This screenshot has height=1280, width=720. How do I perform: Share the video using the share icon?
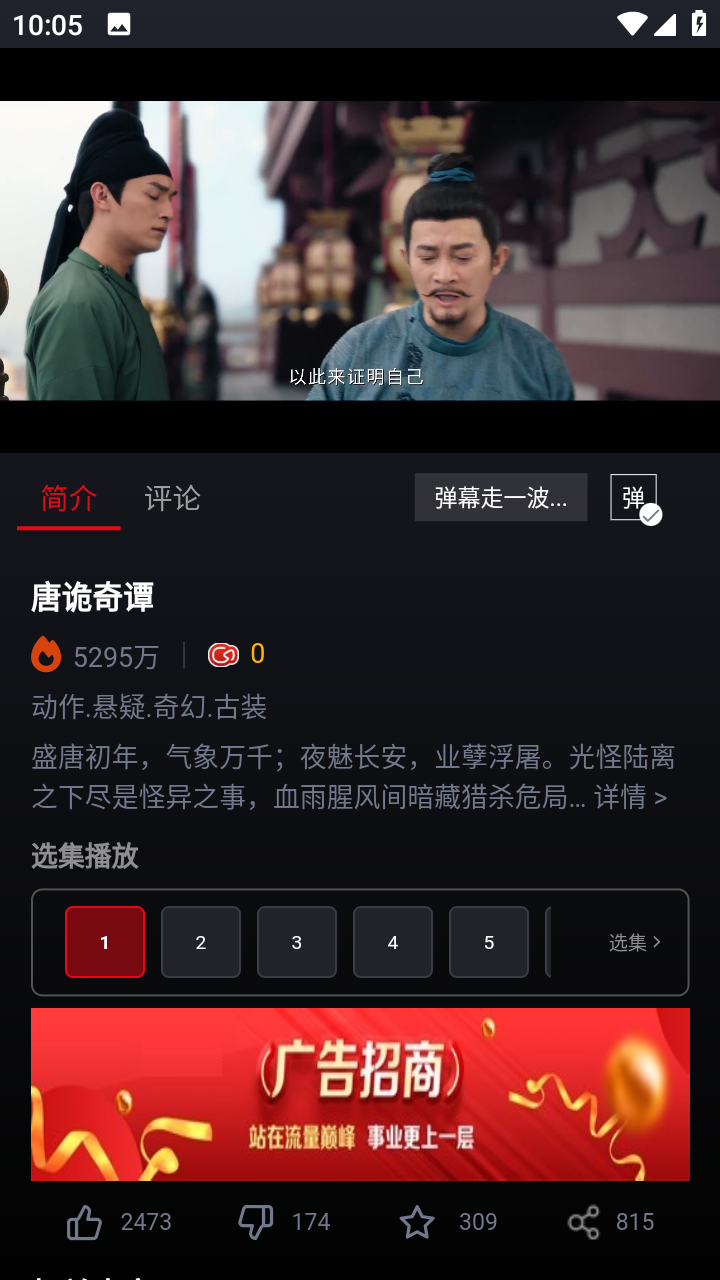click(582, 1222)
